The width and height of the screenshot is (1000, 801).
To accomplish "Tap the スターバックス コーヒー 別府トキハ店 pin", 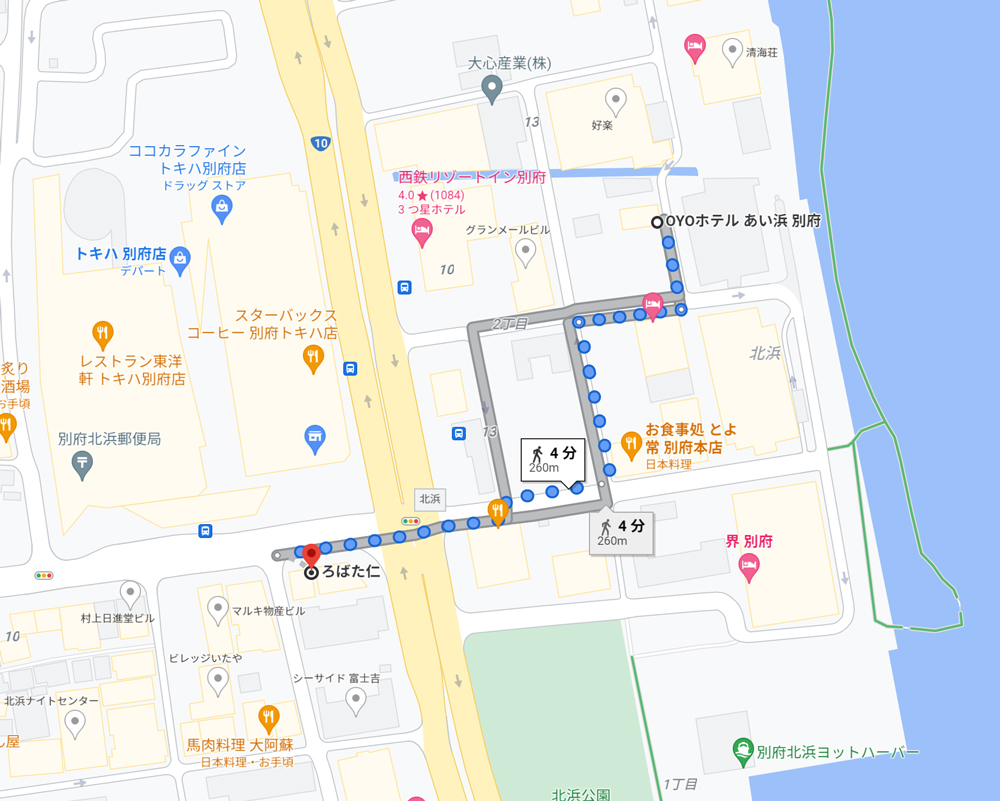I will 314,357.
